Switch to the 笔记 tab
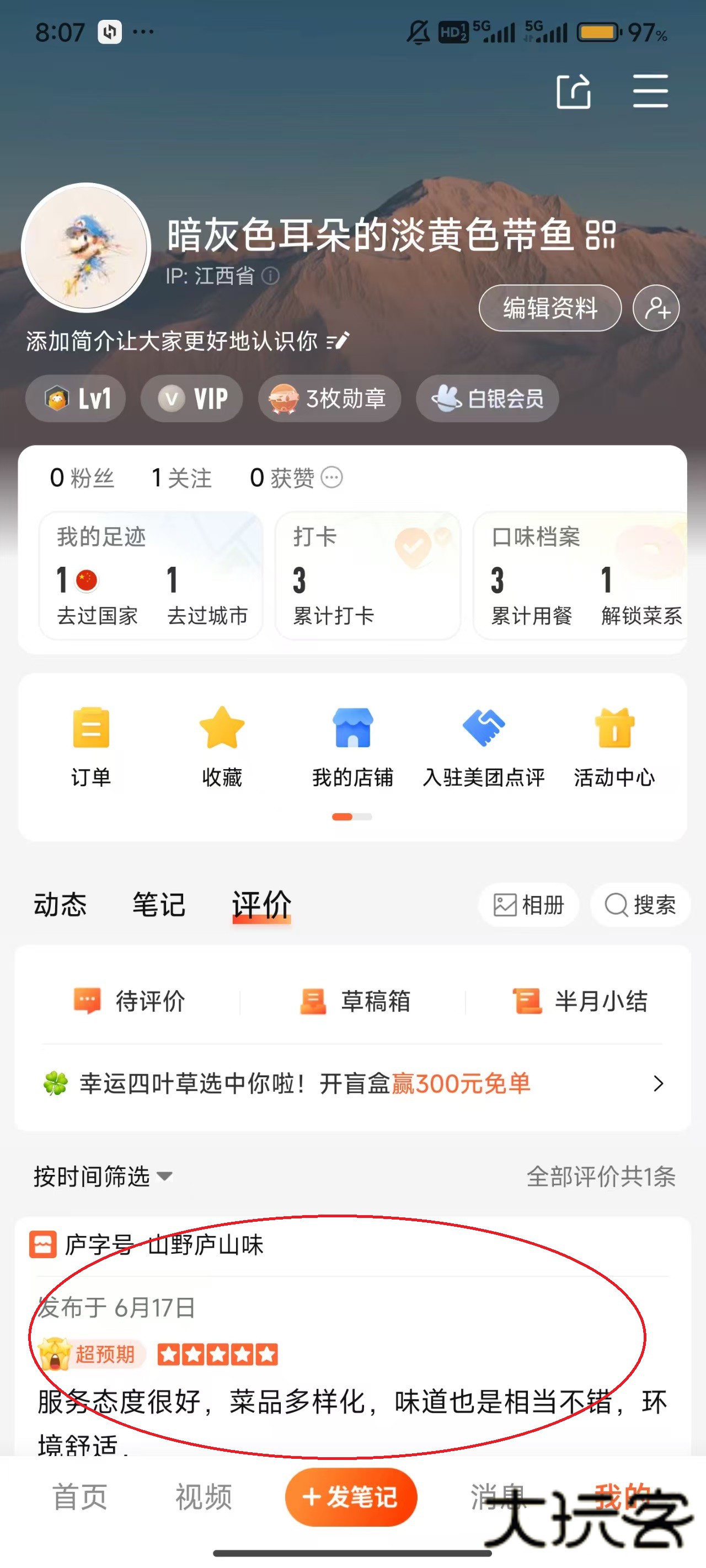This screenshot has height=1568, width=706. [158, 905]
